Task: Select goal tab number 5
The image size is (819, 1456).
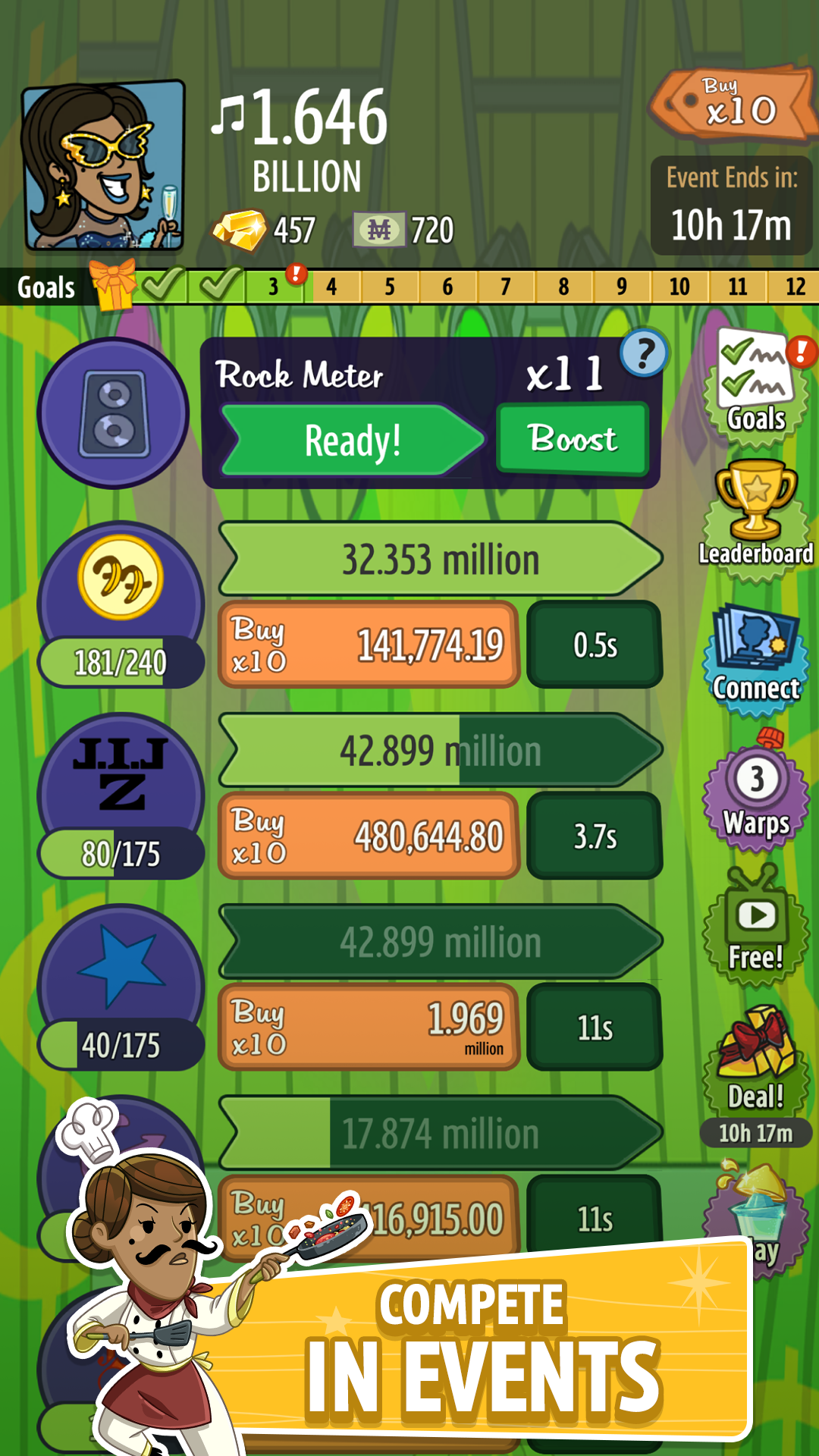Action: click(389, 287)
